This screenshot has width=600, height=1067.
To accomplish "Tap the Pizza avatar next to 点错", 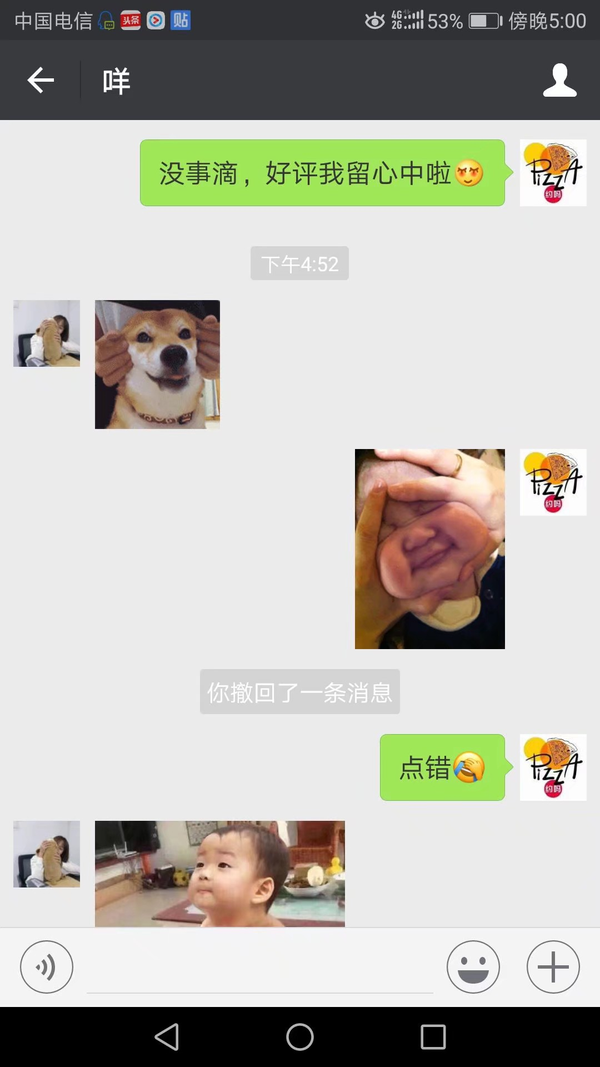I will click(553, 767).
